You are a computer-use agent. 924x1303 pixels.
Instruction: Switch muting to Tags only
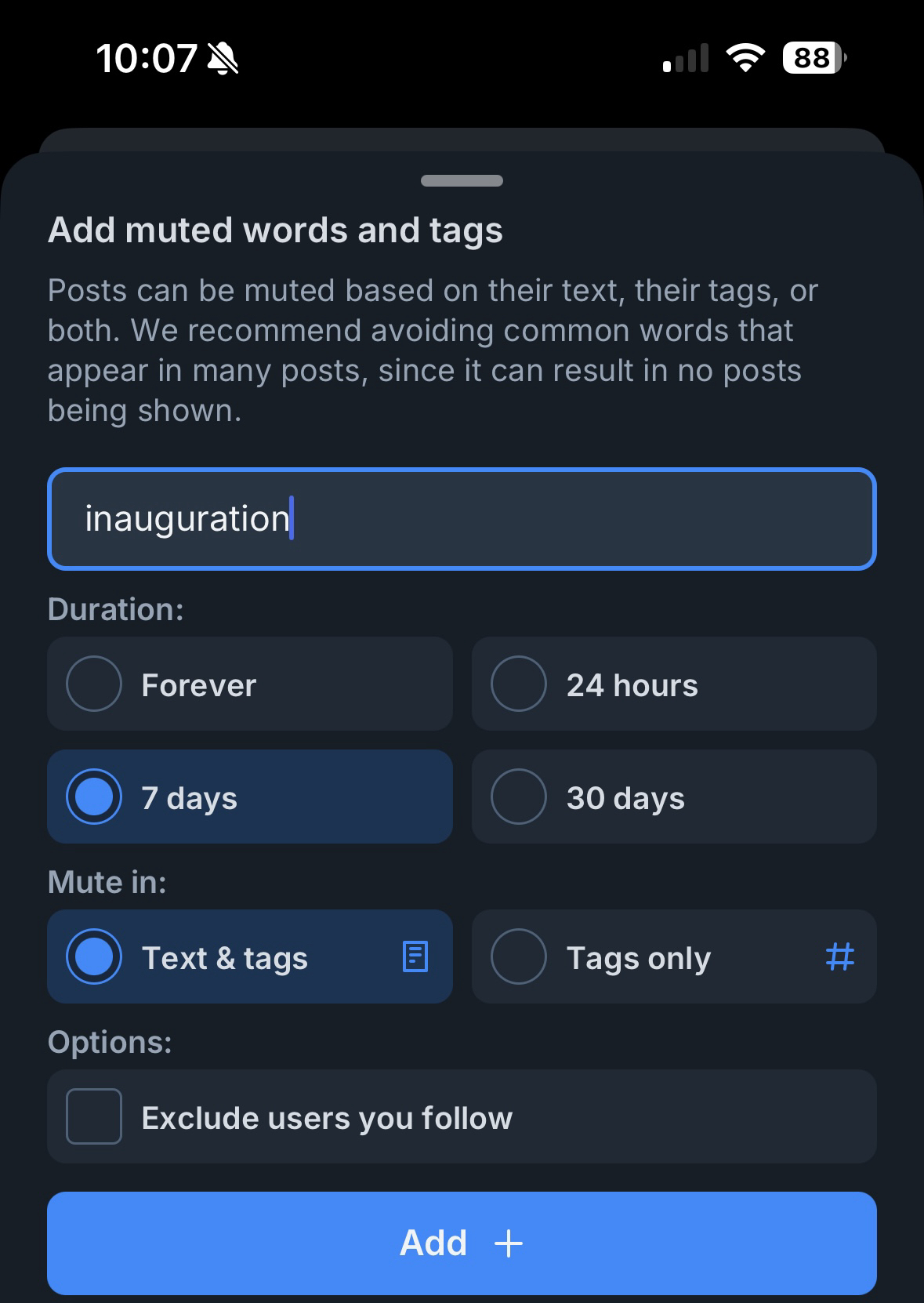click(673, 956)
